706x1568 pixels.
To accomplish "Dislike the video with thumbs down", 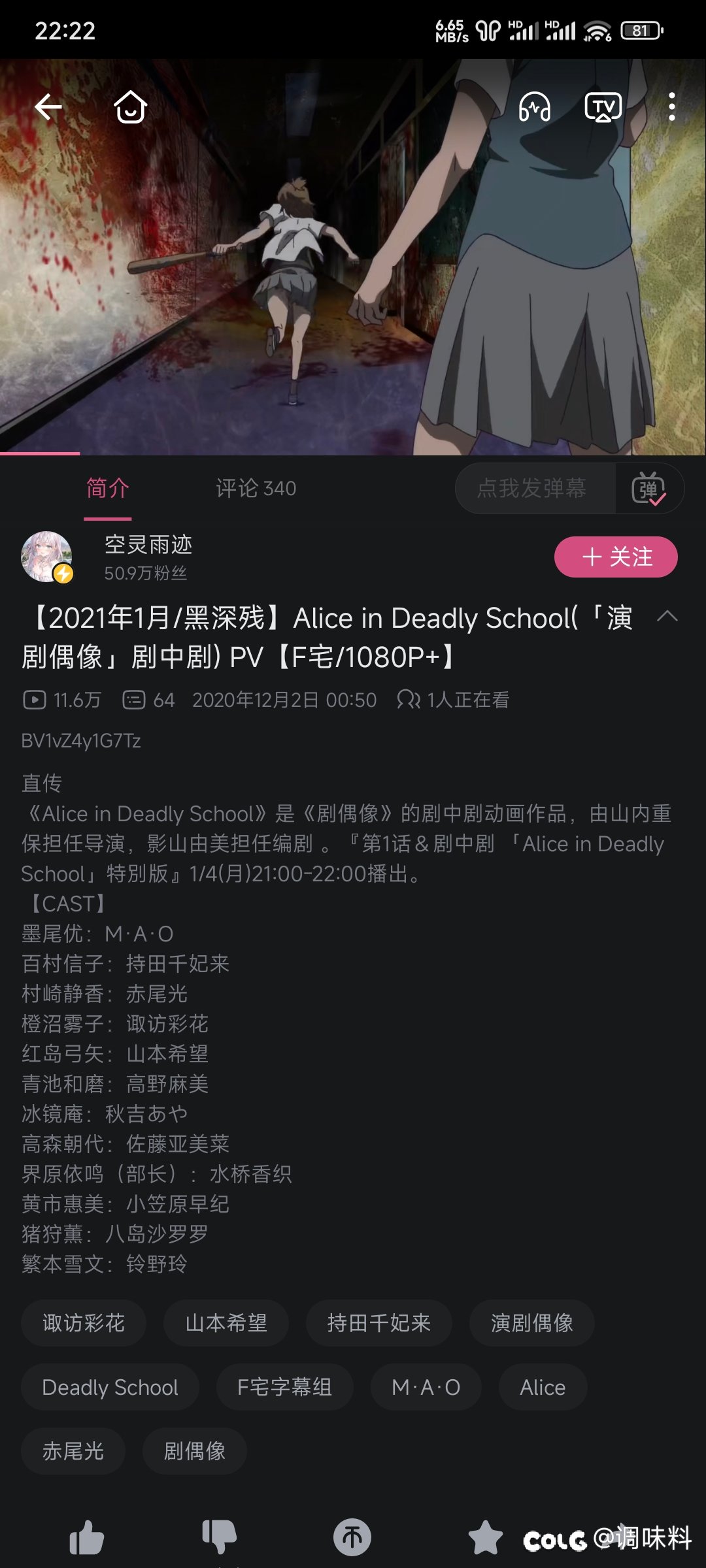I will pyautogui.click(x=220, y=1537).
